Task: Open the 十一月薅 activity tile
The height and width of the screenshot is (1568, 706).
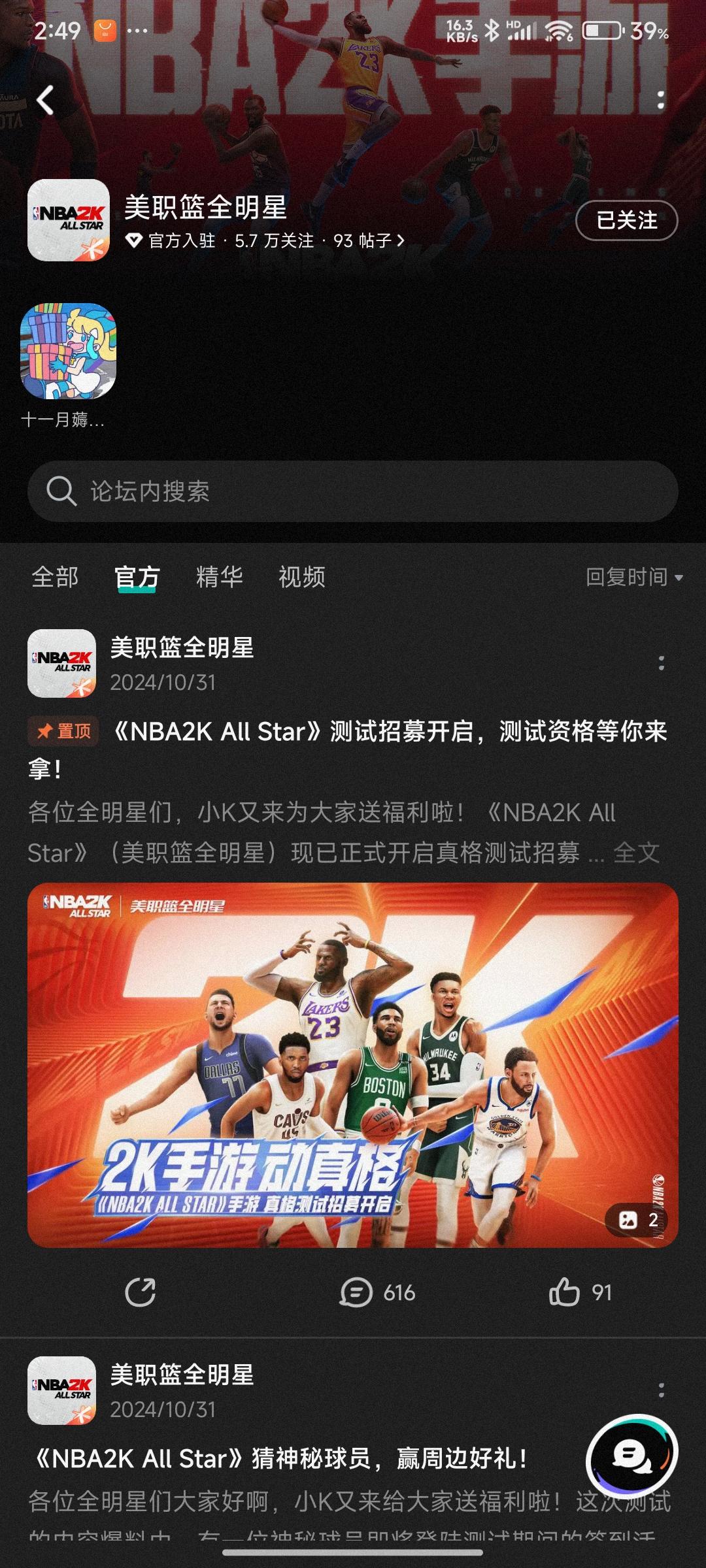Action: click(x=68, y=351)
